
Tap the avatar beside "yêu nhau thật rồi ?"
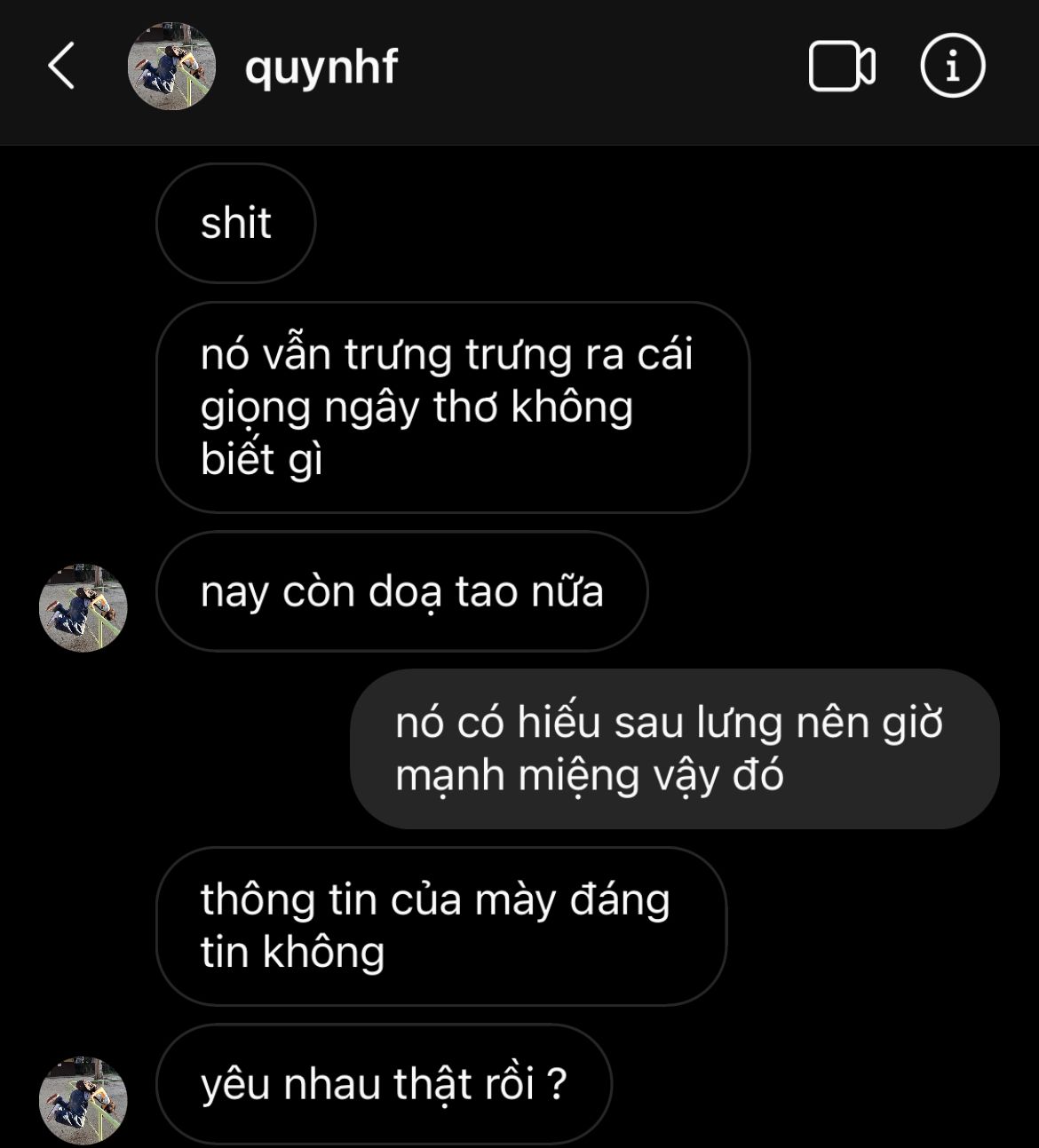[83, 1101]
